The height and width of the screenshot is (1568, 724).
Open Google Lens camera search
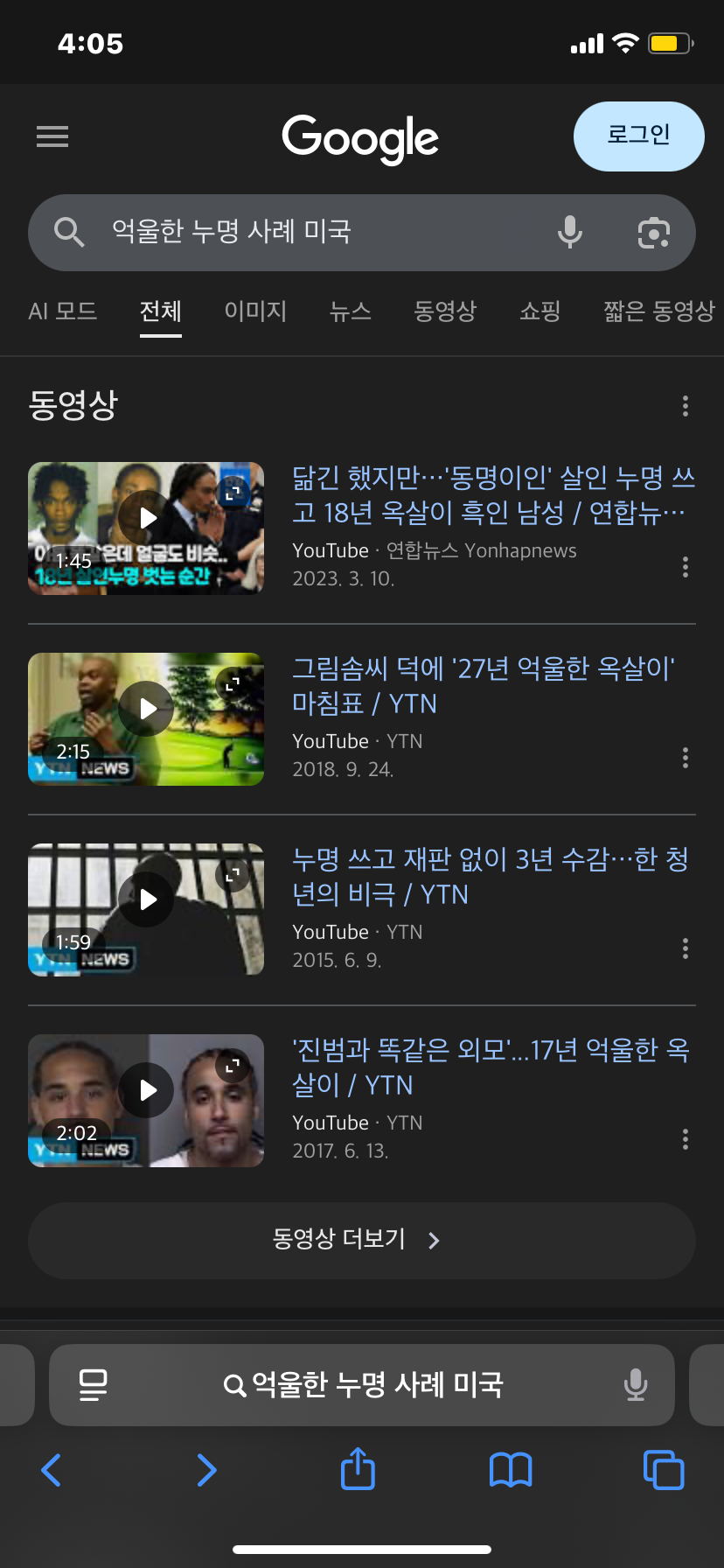[653, 232]
